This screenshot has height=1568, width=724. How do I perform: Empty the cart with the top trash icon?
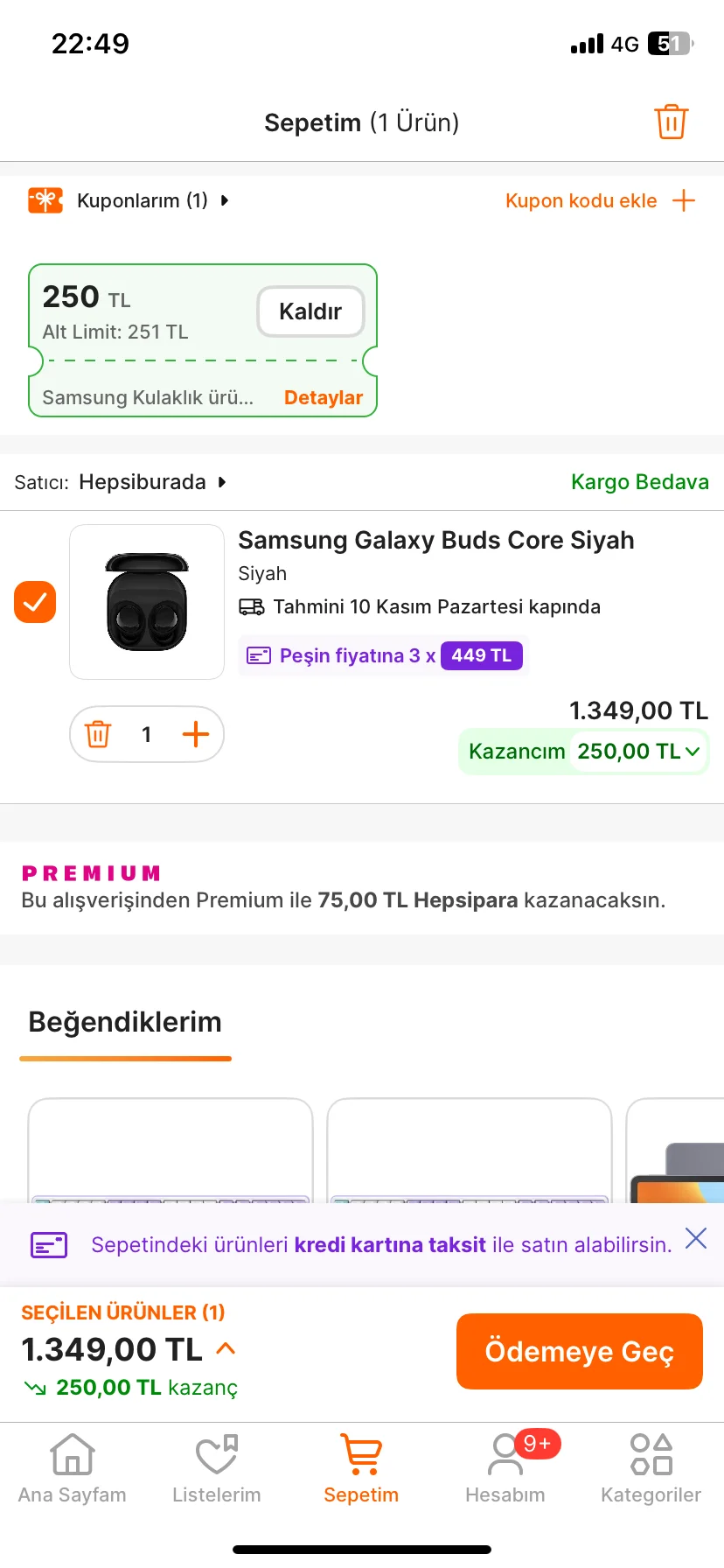coord(671,122)
